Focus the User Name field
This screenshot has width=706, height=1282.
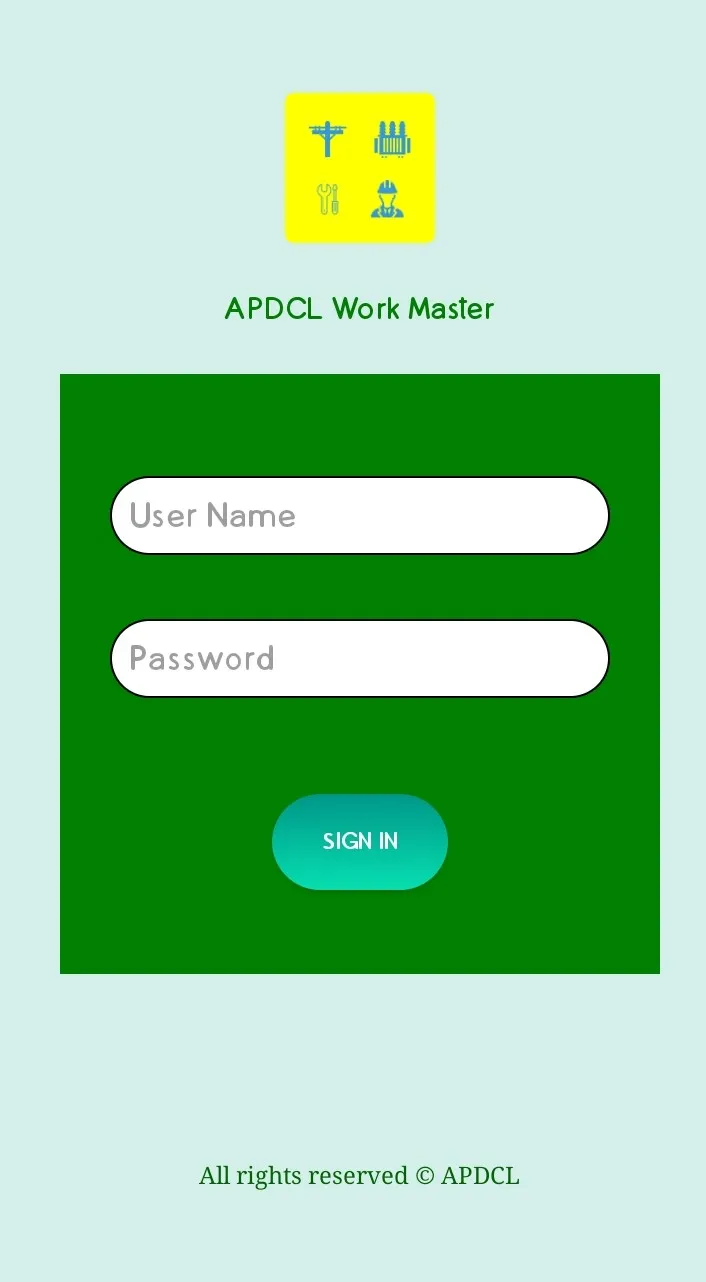(x=359, y=516)
